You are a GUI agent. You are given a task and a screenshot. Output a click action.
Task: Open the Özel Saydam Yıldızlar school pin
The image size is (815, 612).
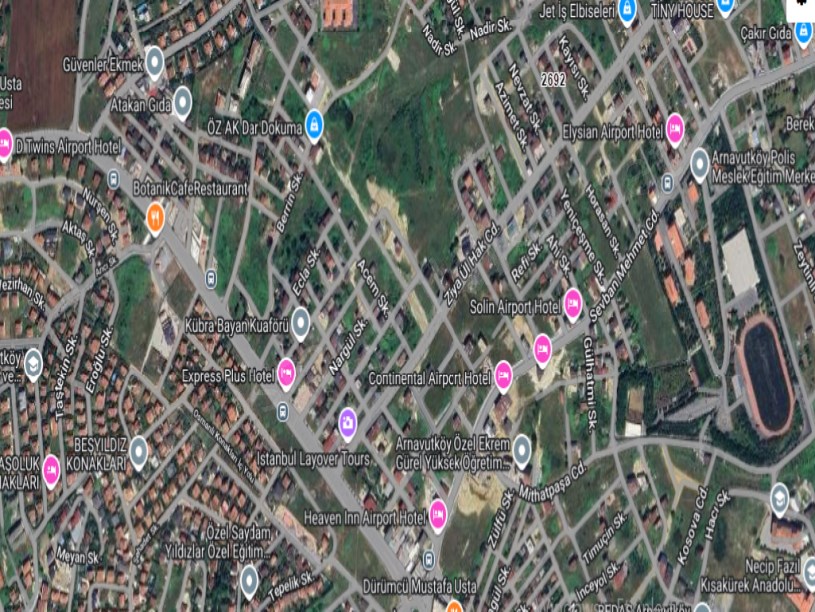pyautogui.click(x=250, y=577)
